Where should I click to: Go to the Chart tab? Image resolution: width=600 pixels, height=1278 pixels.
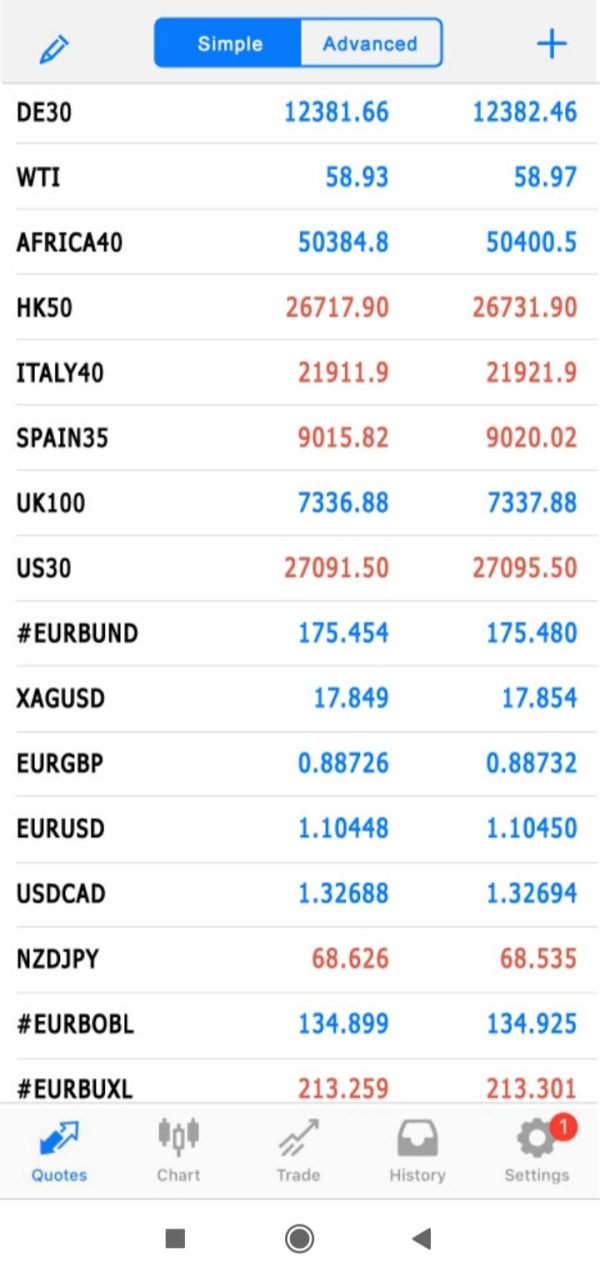(x=178, y=1151)
